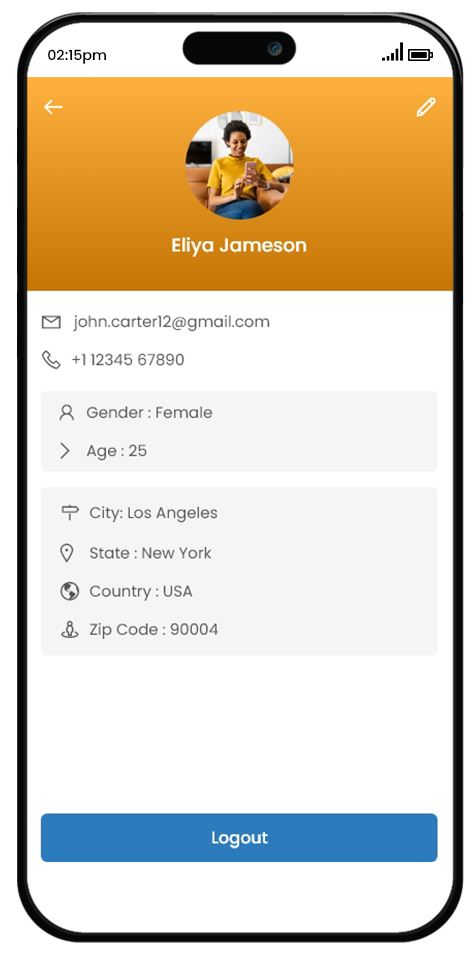Open Eliya Jameson's profile photo
The image size is (475, 960).
(239, 165)
